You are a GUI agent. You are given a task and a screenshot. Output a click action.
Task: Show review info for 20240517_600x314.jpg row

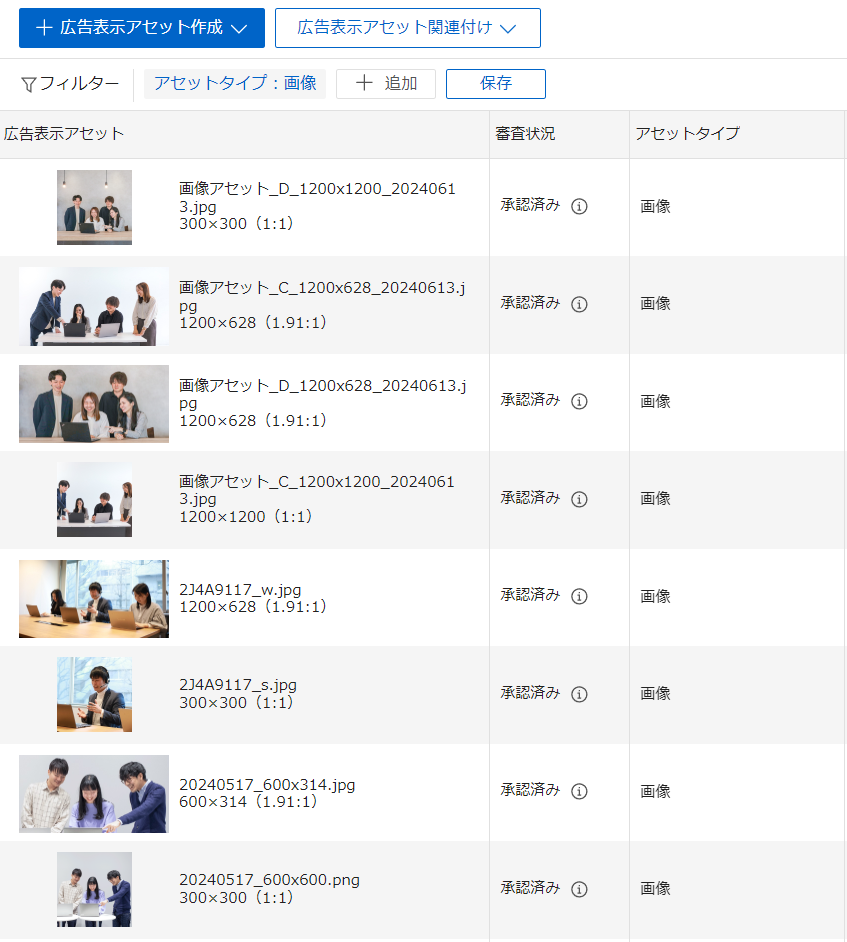pyautogui.click(x=579, y=792)
